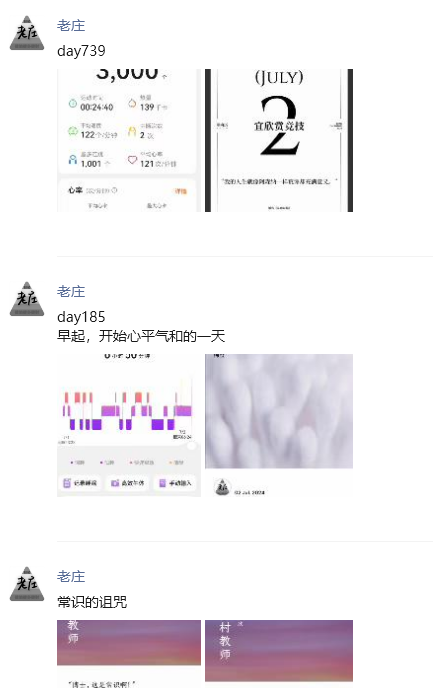Open 老庄's name link on the day185 post

[71, 291]
